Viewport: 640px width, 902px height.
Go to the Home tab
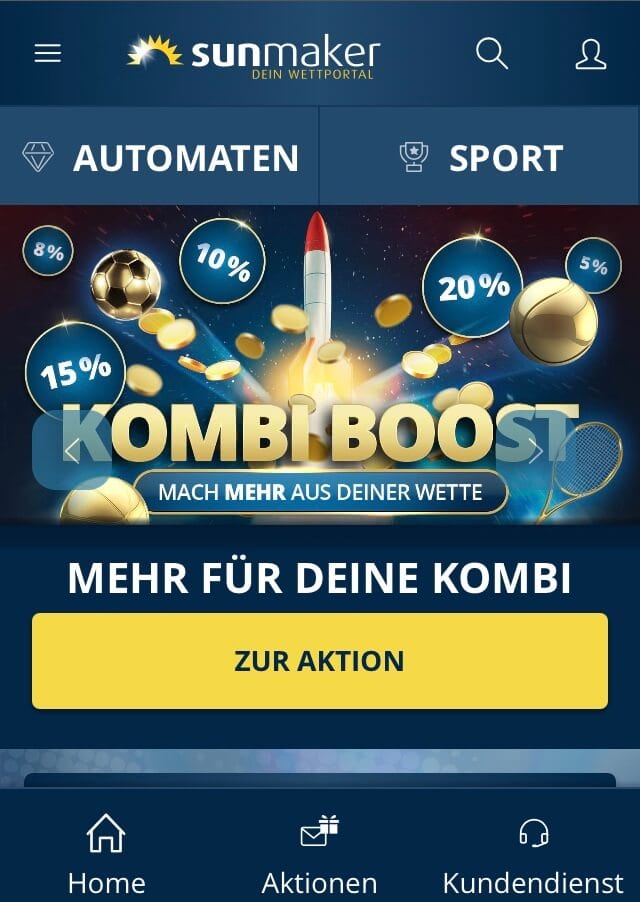[106, 853]
